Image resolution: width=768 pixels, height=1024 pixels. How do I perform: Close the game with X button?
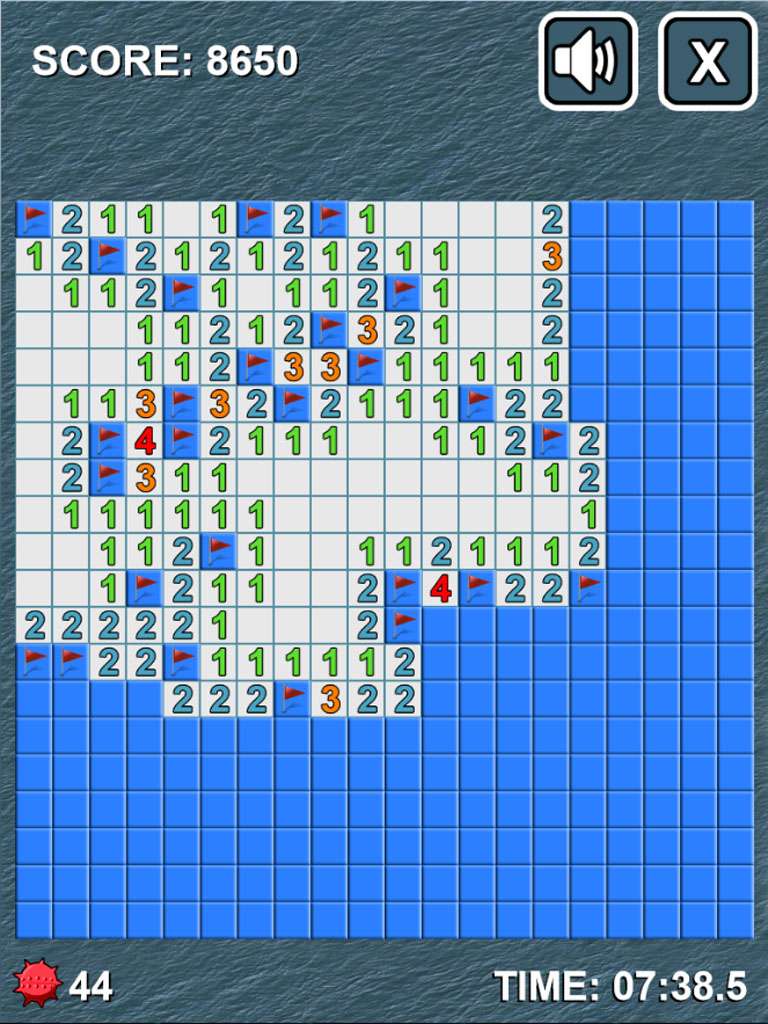coord(707,61)
